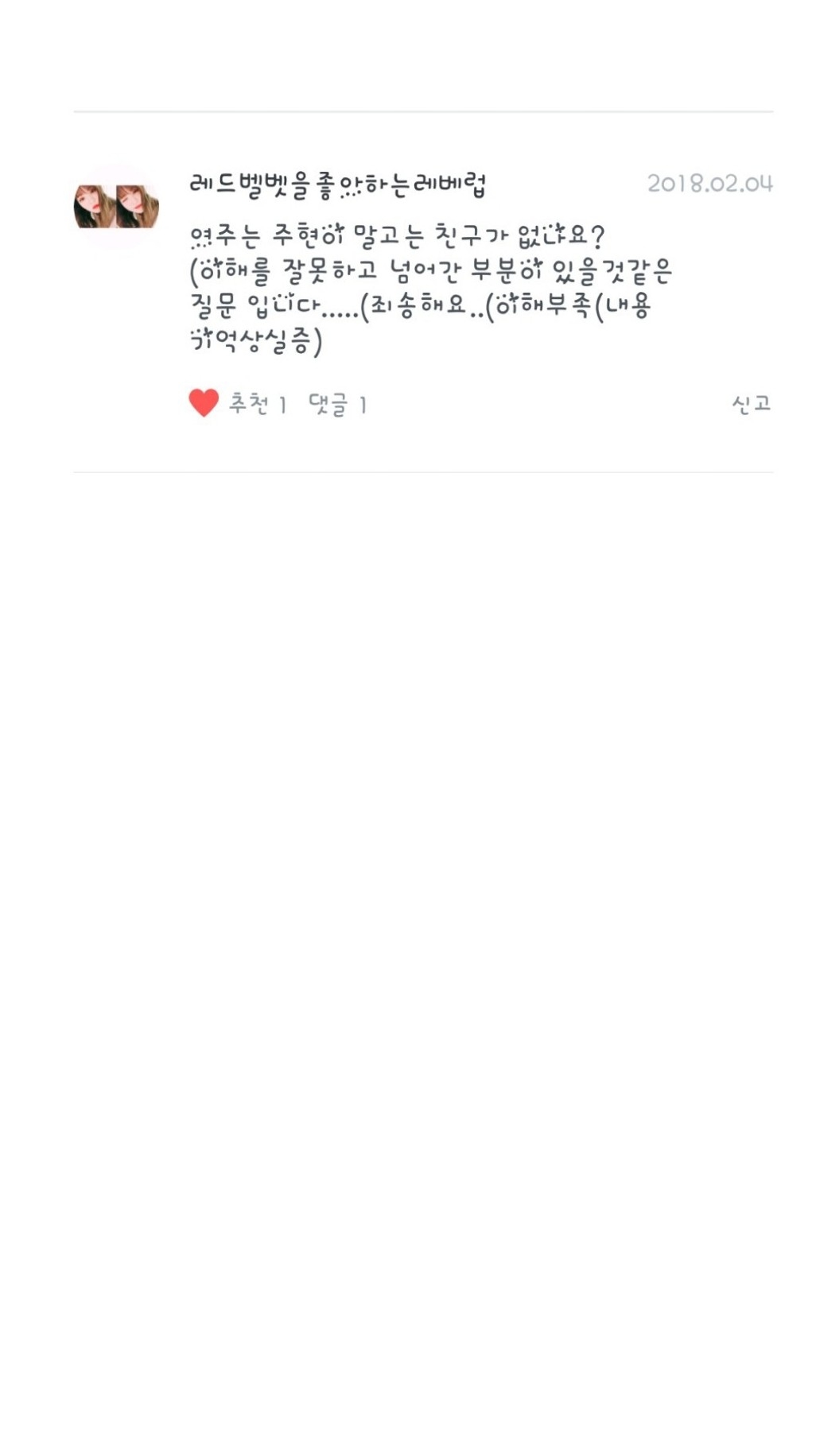Open 레드벨벳을좋아하는레베럽 user profile
The height and width of the screenshot is (1456, 820).
point(337,185)
